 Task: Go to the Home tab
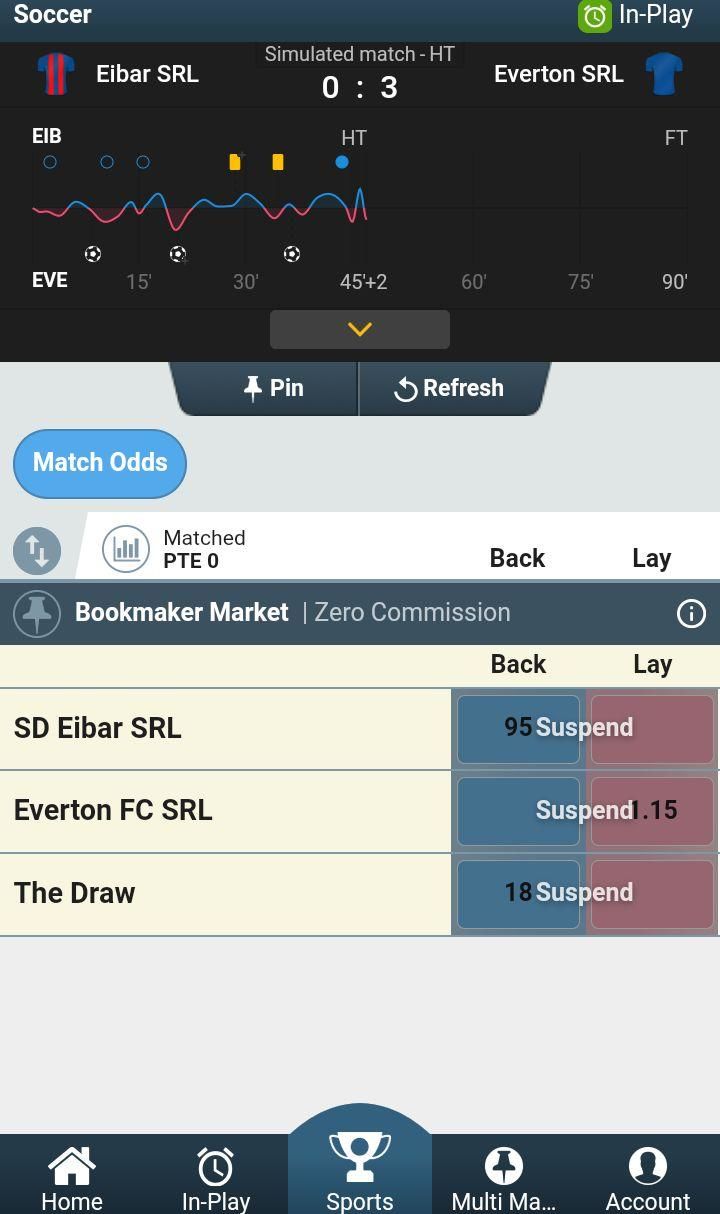(72, 1177)
